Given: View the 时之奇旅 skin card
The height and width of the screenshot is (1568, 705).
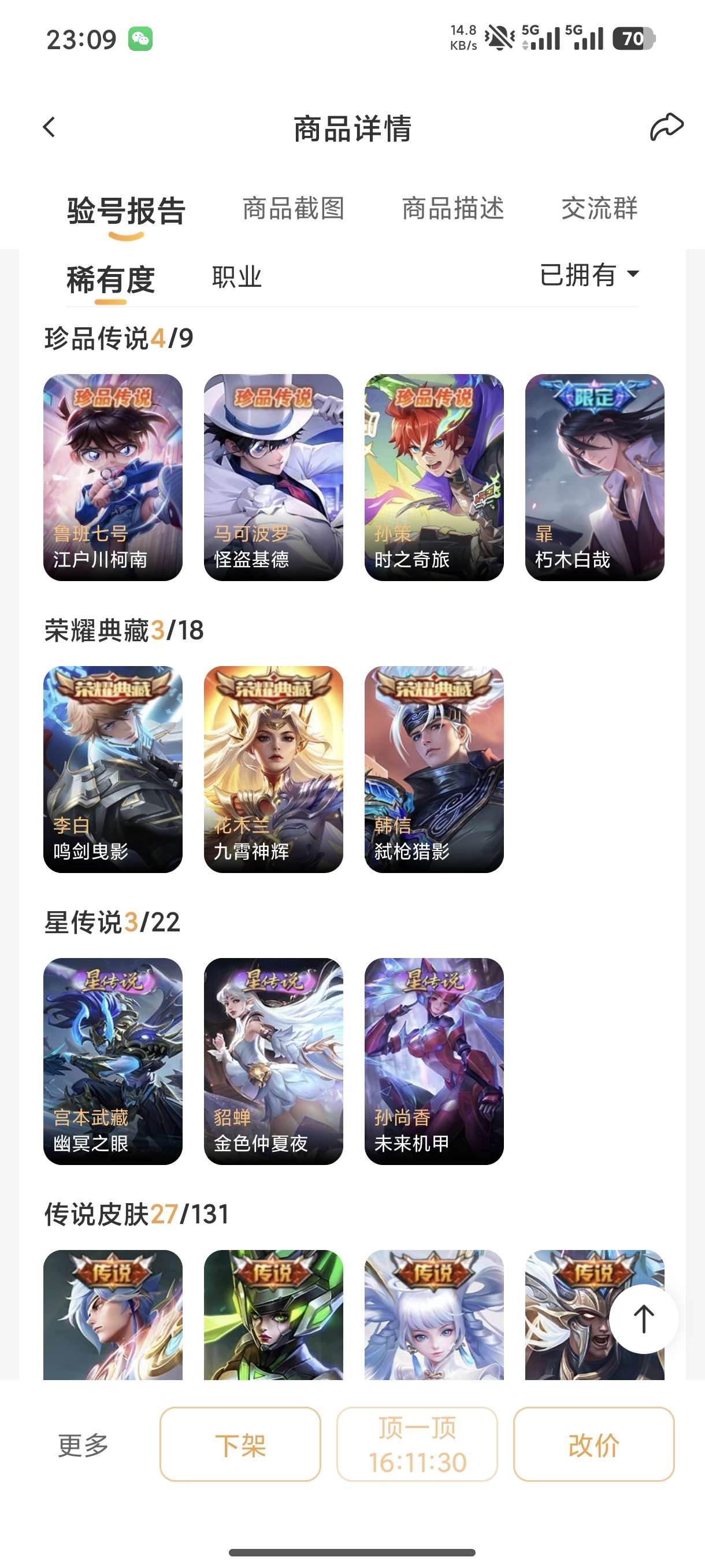Looking at the screenshot, I should [435, 477].
